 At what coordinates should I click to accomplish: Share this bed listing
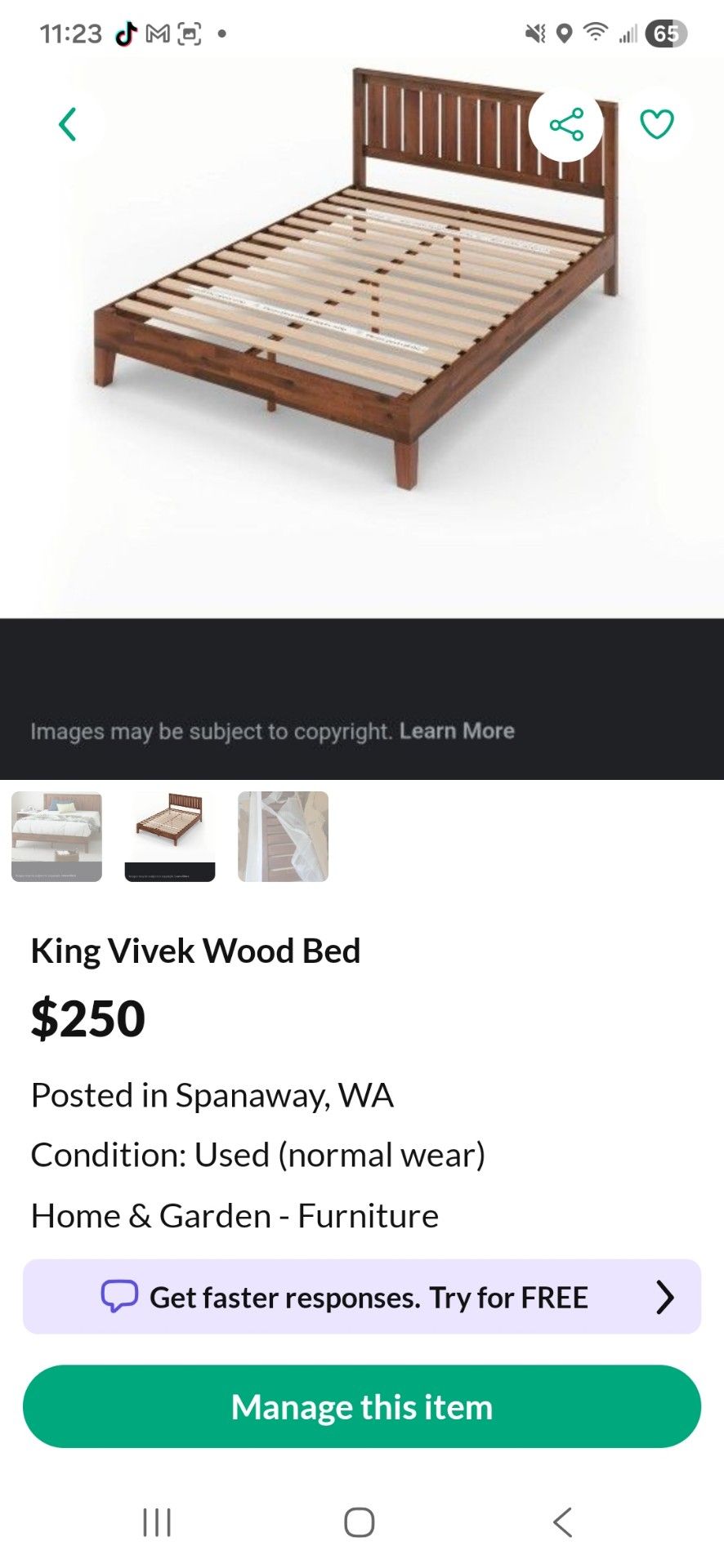point(566,125)
